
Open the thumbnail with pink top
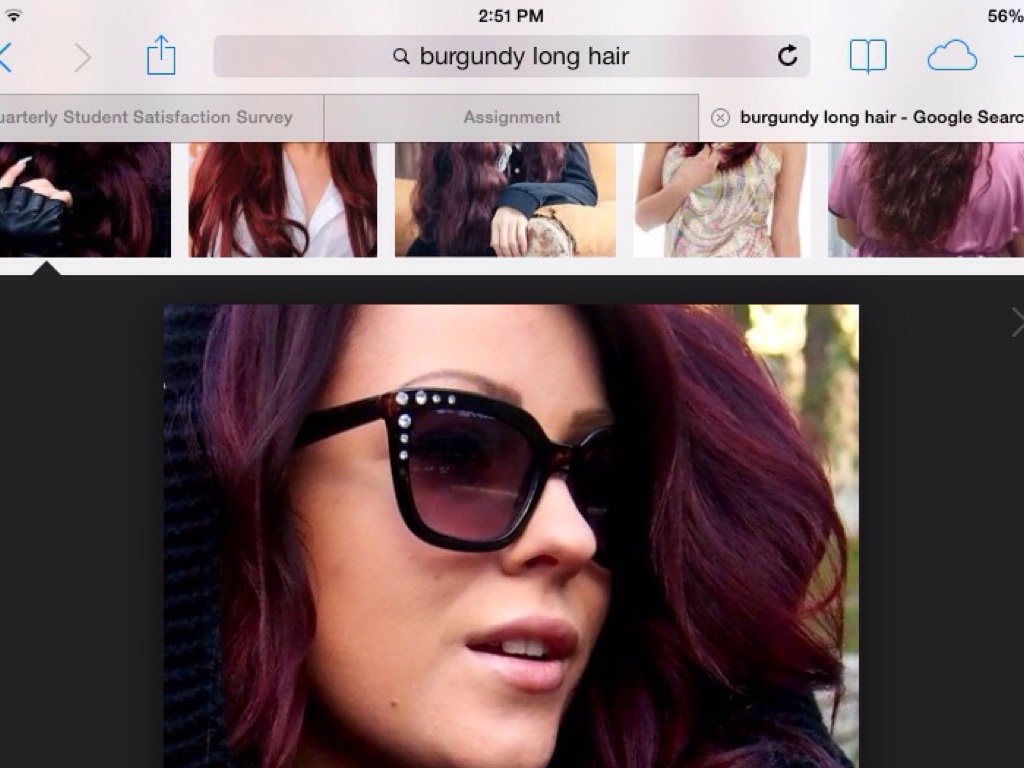pyautogui.click(x=925, y=199)
